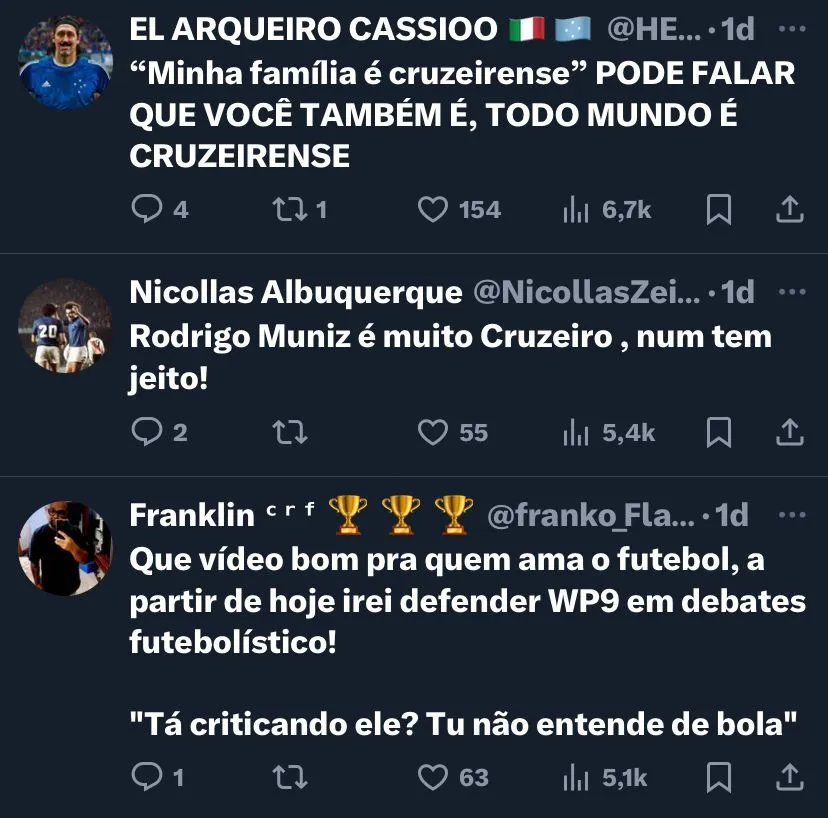The width and height of the screenshot is (828, 818).
Task: Retweet EL ARQUEIRO CASSIOO's post
Action: [x=288, y=209]
